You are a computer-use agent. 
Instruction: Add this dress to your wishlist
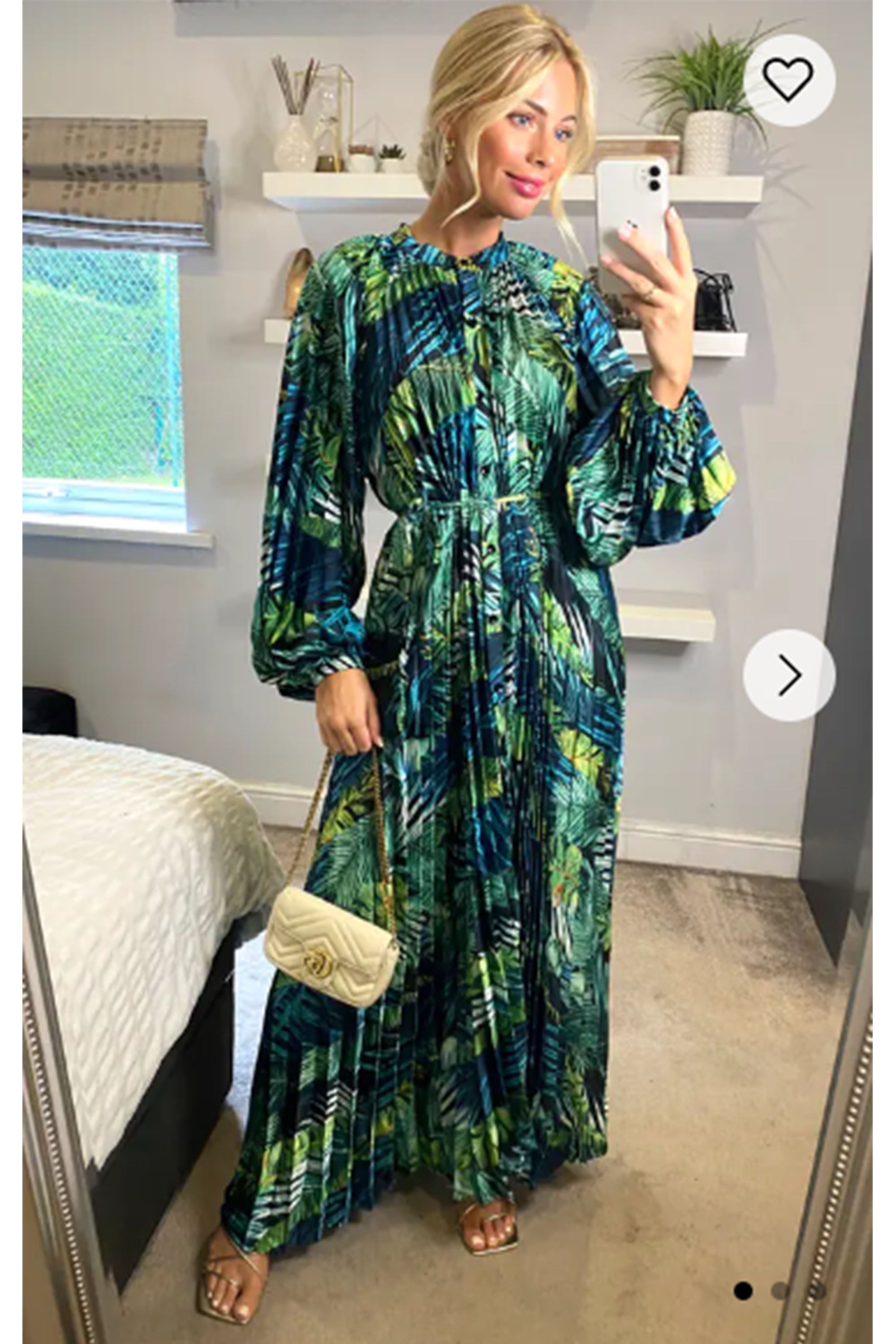pyautogui.click(x=788, y=79)
